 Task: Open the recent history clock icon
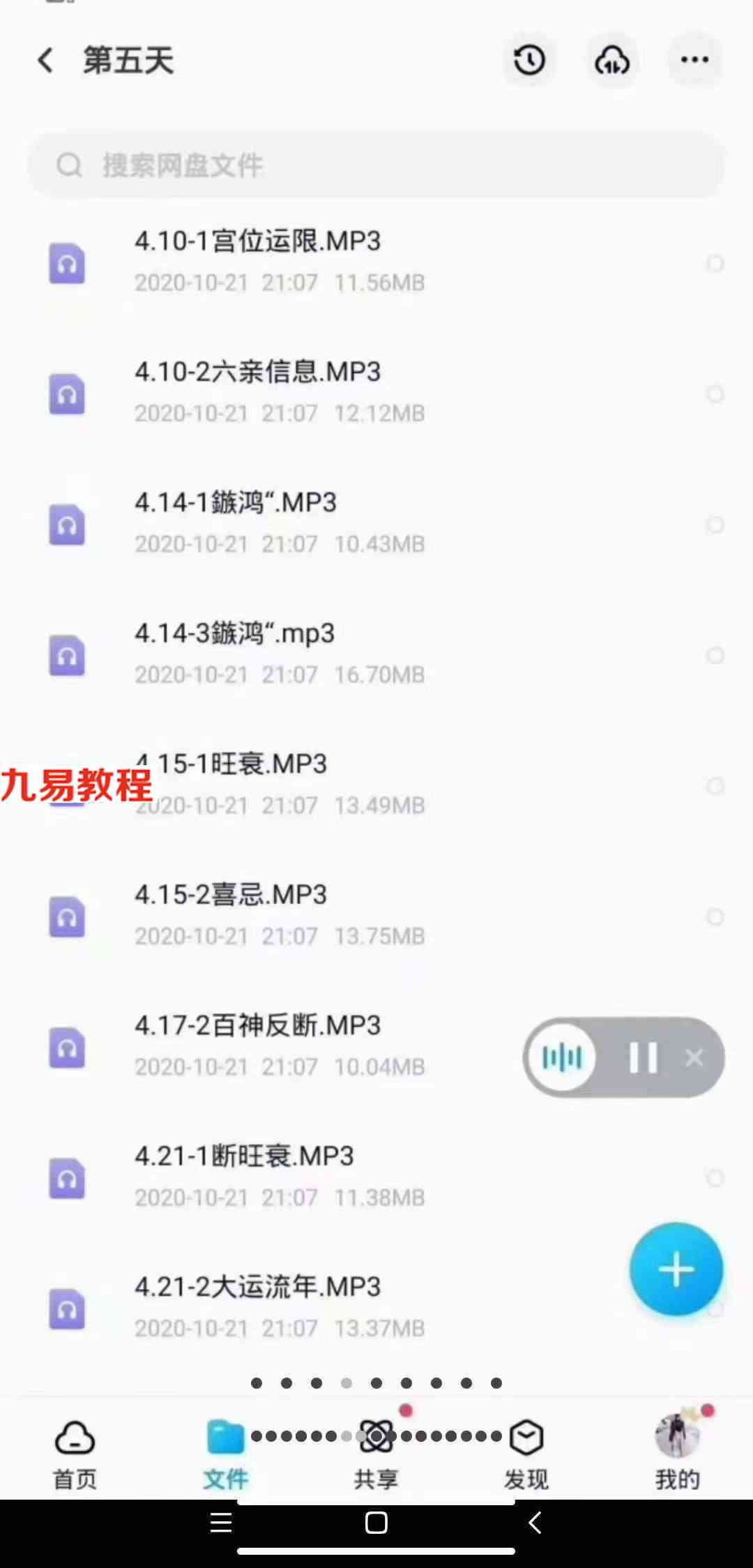(x=530, y=60)
